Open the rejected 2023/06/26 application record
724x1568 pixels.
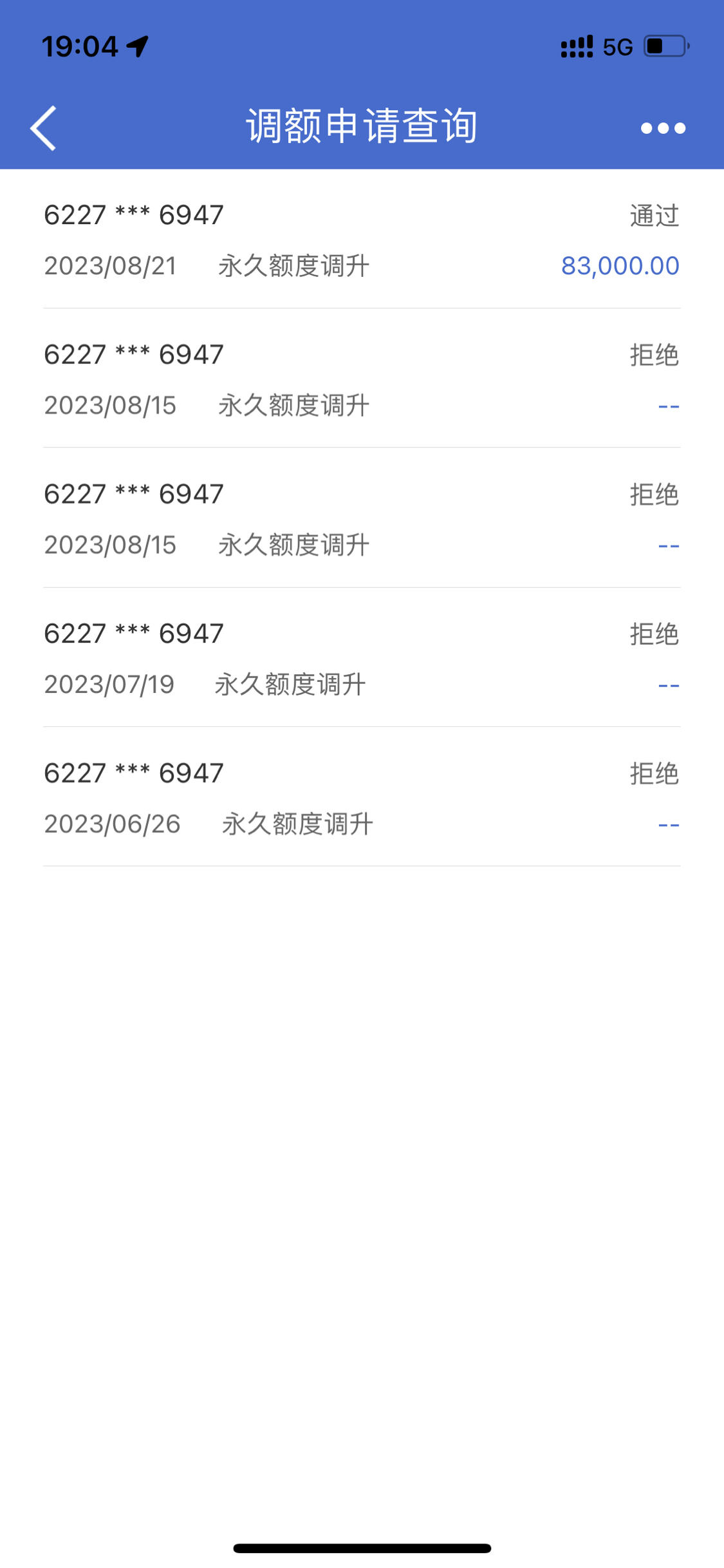362,797
